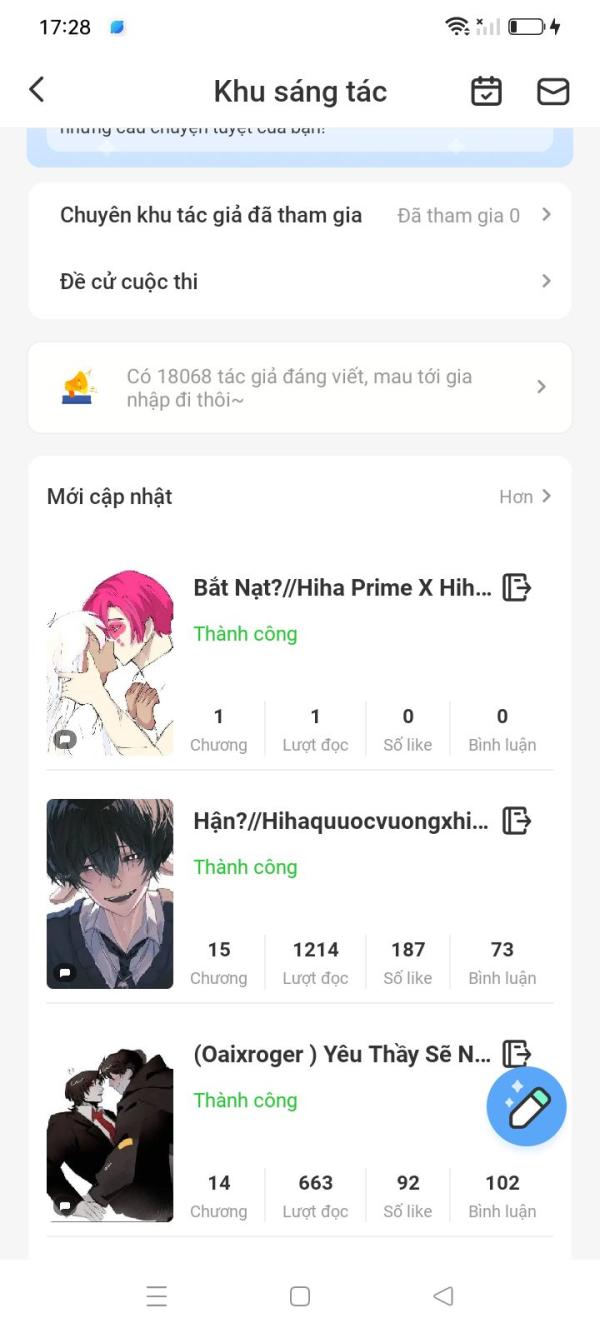600x1333 pixels.
Task: Open the story Hận?//Hihaquuocvuongxhi...
Action: 341,821
